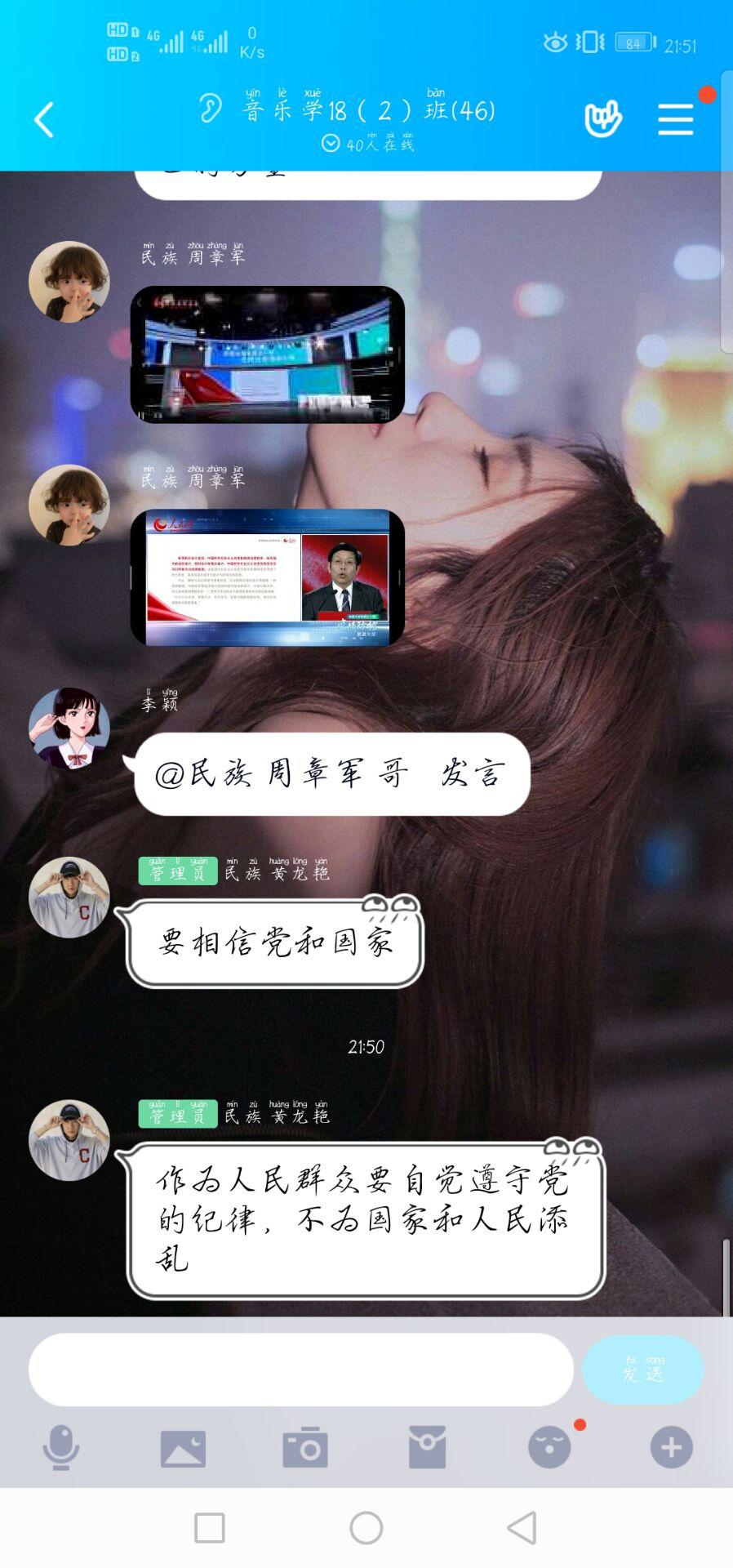The image size is (733, 1568).
Task: Tap the ear listen-mode icon
Action: [210, 109]
